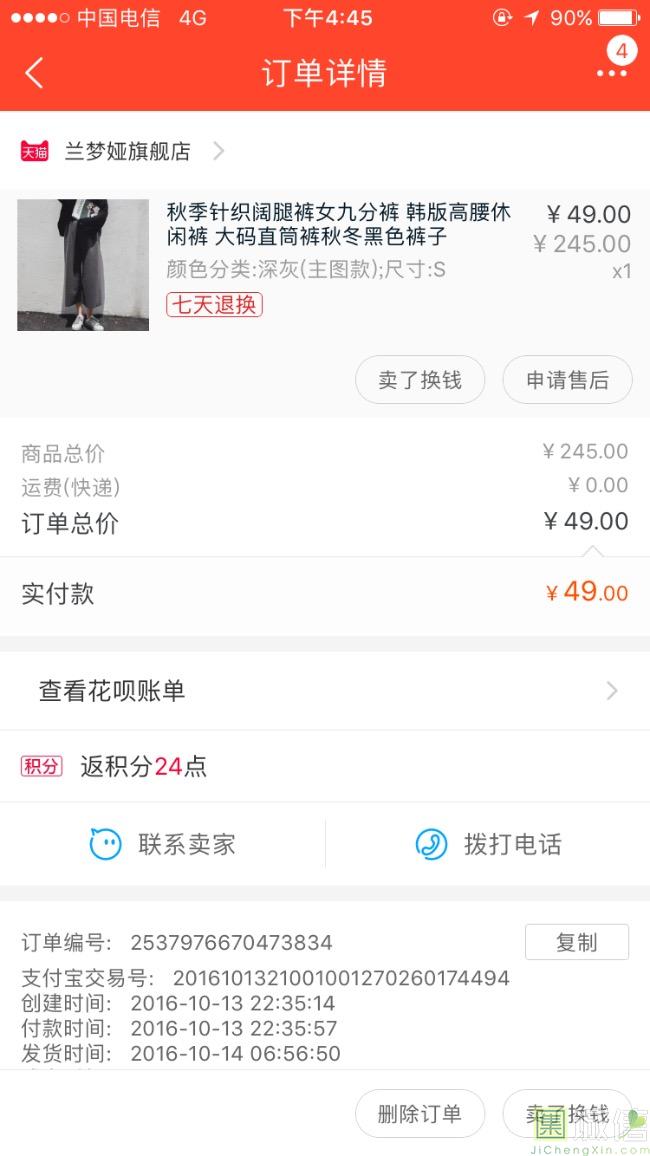The height and width of the screenshot is (1156, 650).
Task: Open the 兰梦娅旗舰店 store page
Action: [x=122, y=151]
